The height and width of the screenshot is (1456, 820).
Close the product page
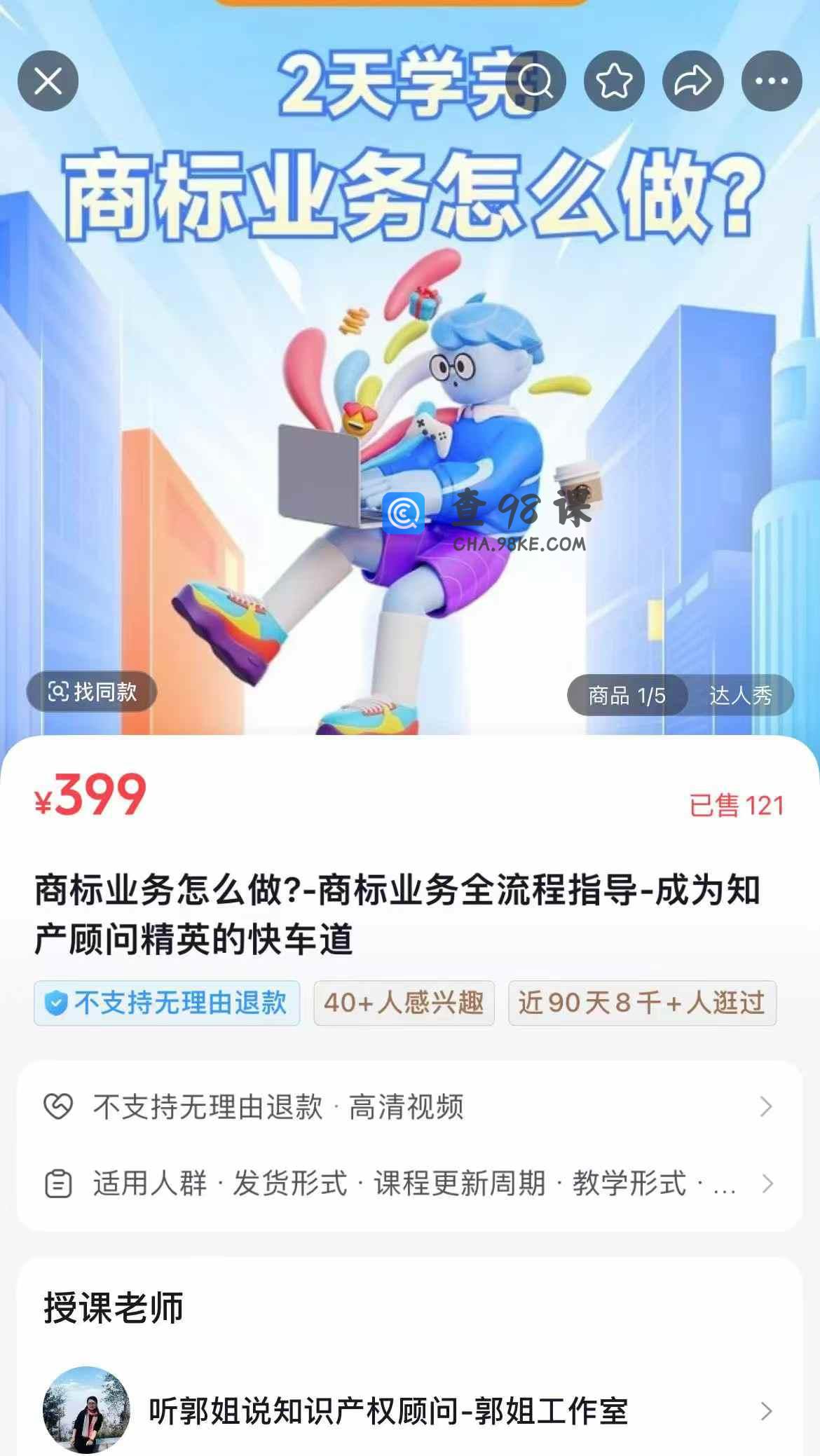coord(48,81)
